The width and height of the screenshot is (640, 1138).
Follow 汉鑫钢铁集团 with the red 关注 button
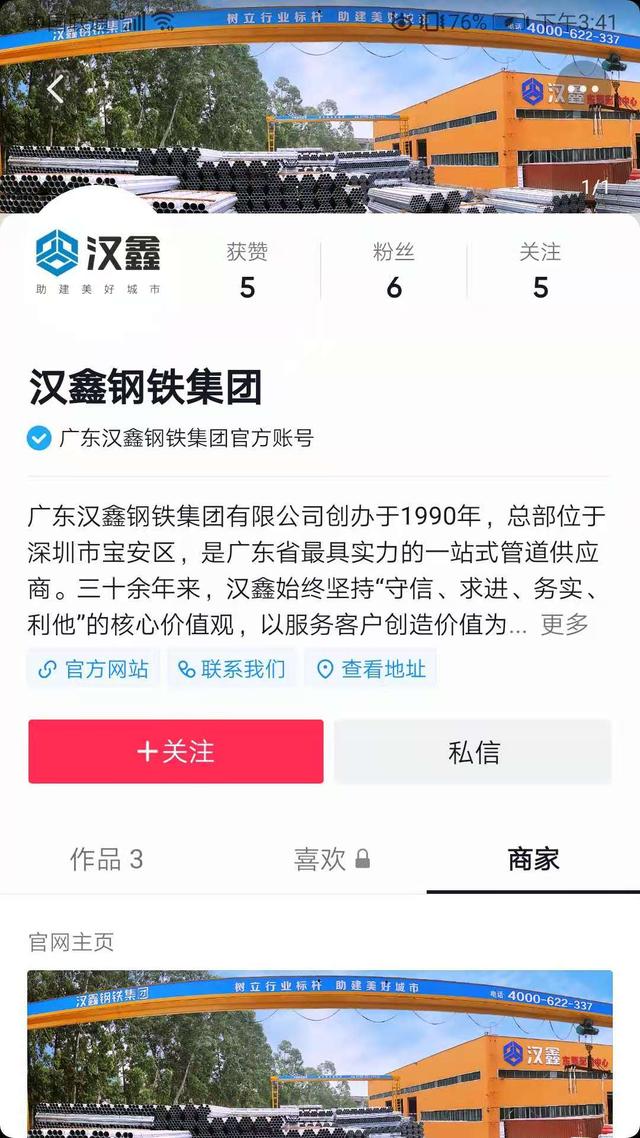pyautogui.click(x=176, y=751)
